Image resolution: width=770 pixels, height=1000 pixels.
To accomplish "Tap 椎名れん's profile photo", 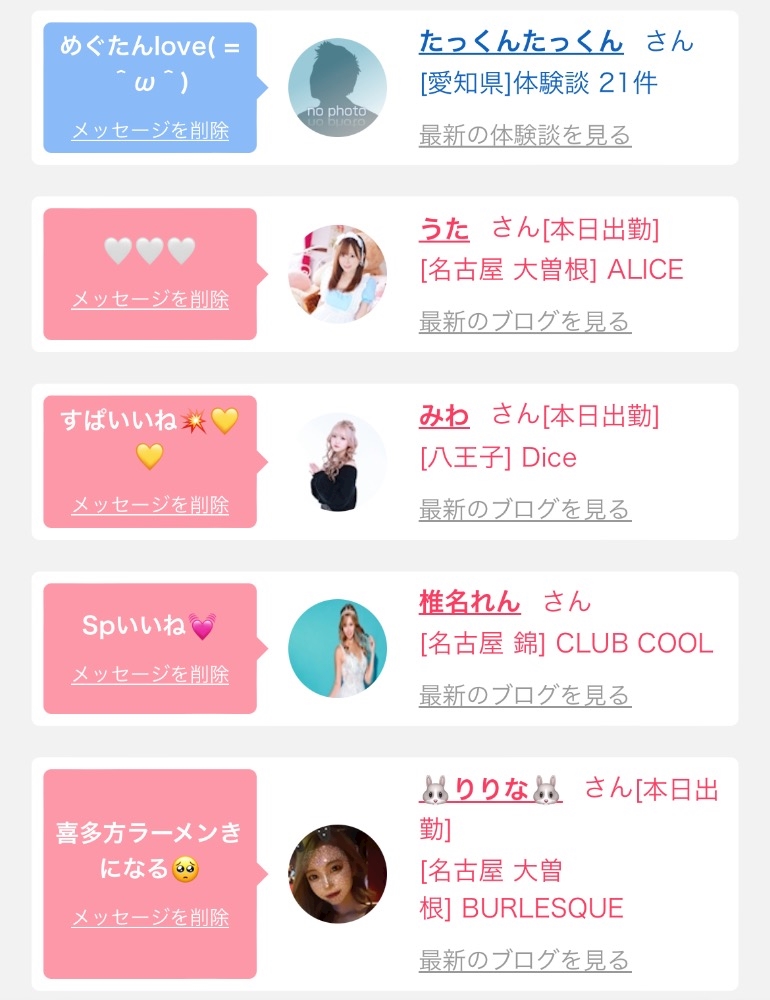I will pos(337,649).
